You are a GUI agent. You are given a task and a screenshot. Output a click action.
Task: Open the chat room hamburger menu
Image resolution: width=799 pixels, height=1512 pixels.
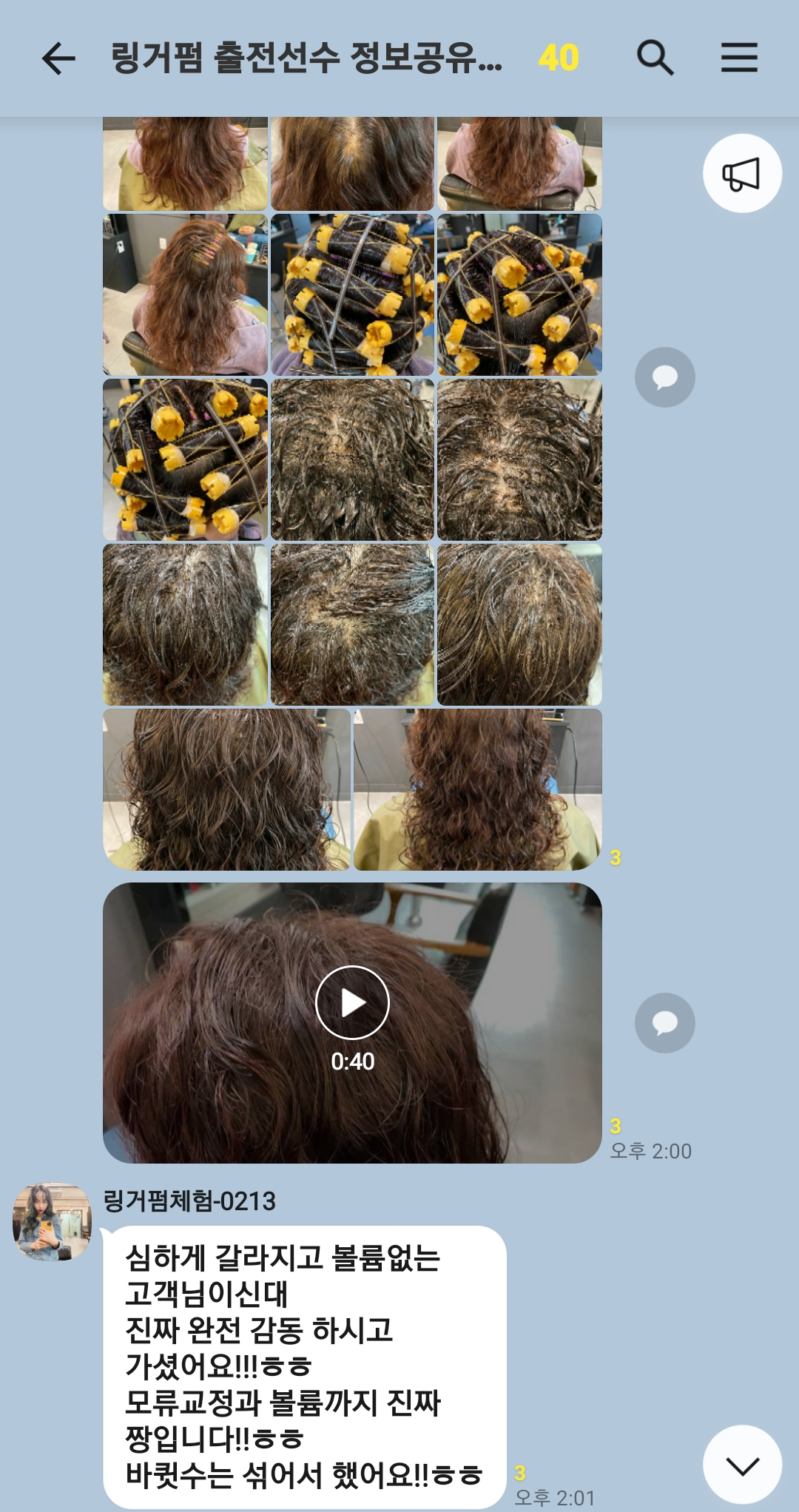click(739, 58)
